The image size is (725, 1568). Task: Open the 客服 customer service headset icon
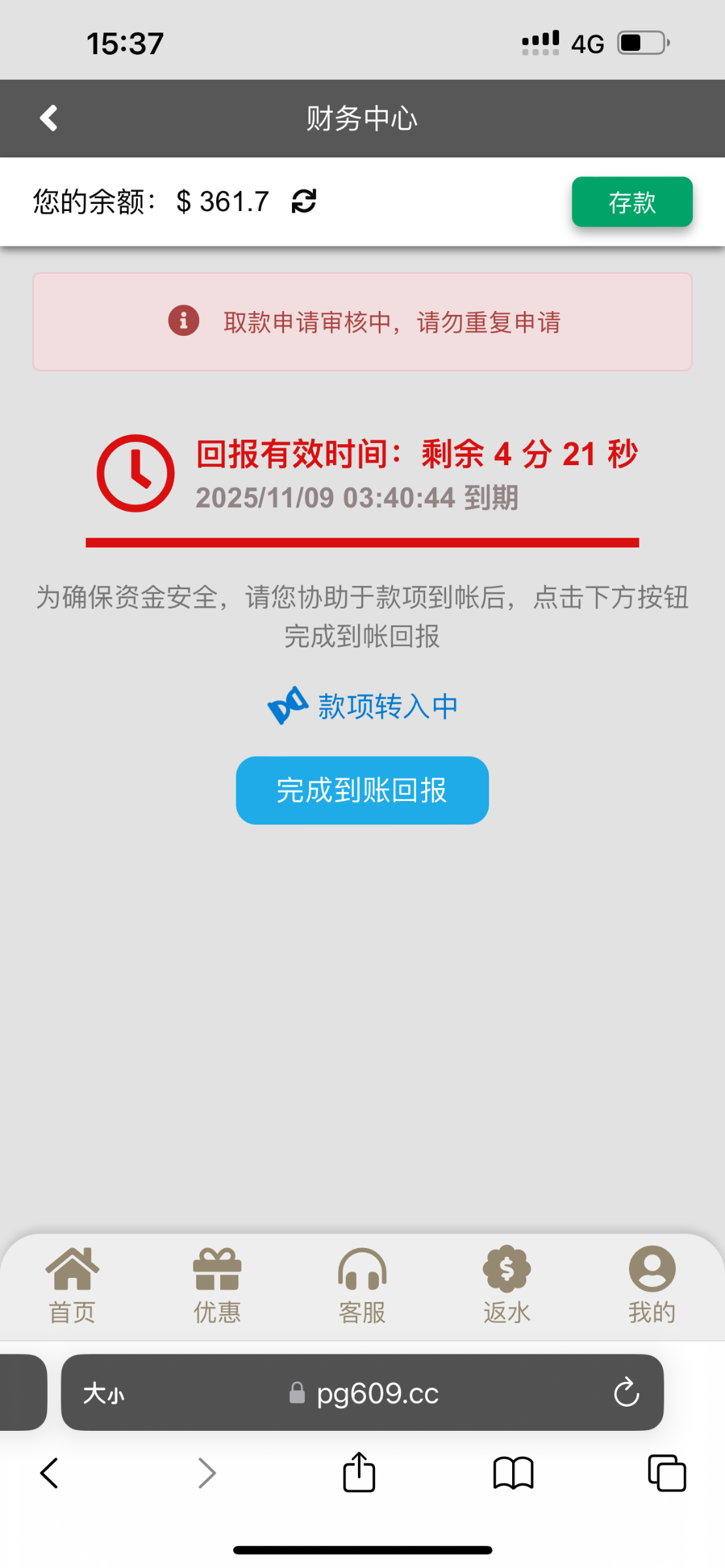tap(362, 1271)
